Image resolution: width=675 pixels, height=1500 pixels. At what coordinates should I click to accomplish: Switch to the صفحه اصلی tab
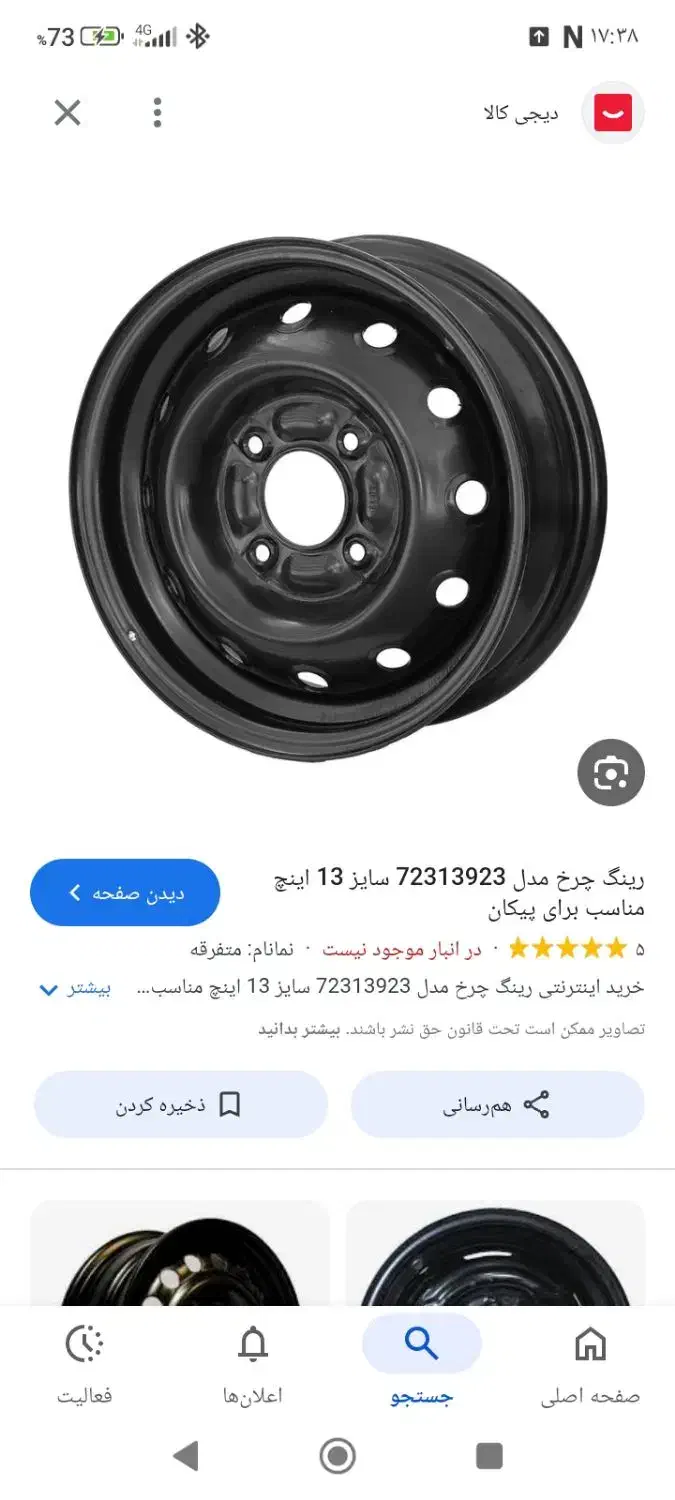click(x=590, y=1364)
